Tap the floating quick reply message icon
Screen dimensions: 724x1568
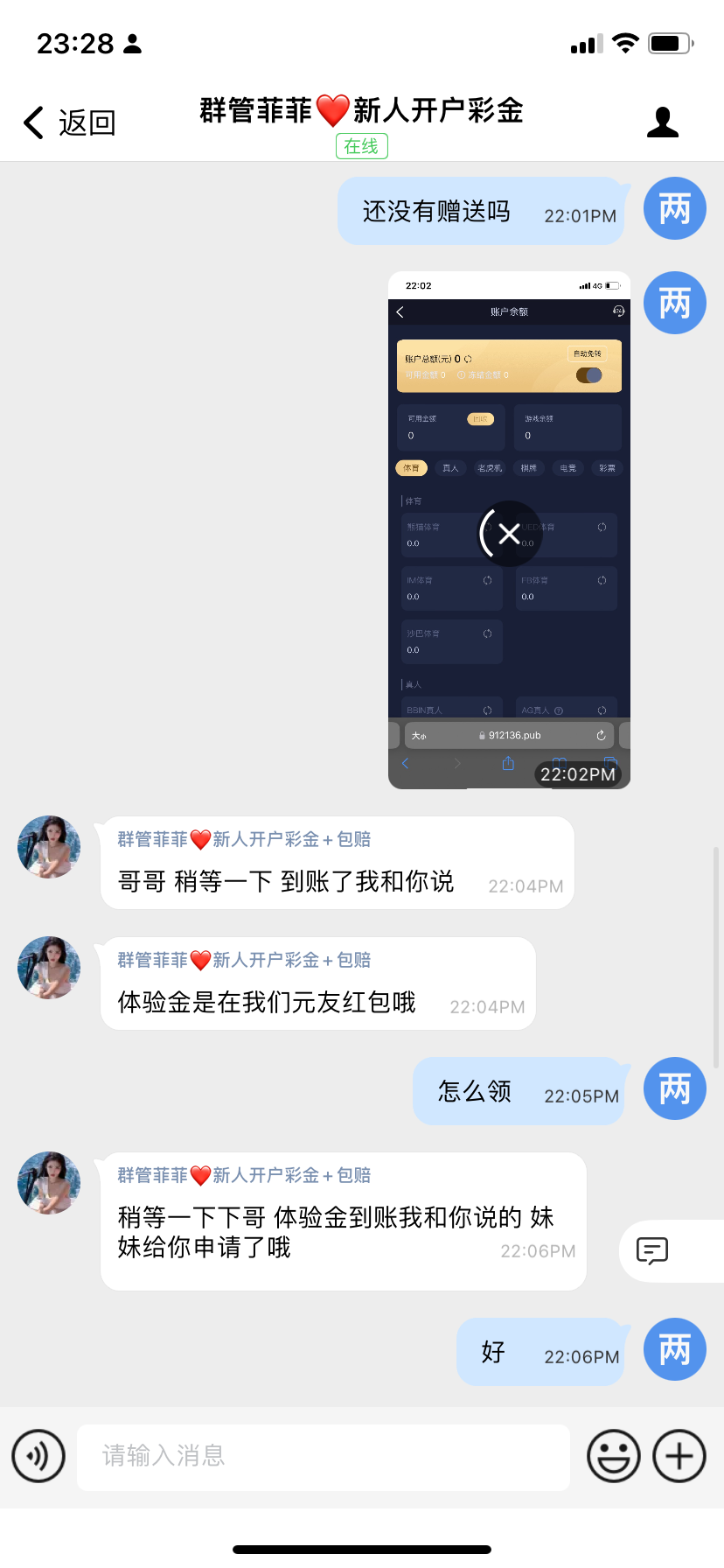pyautogui.click(x=652, y=1251)
